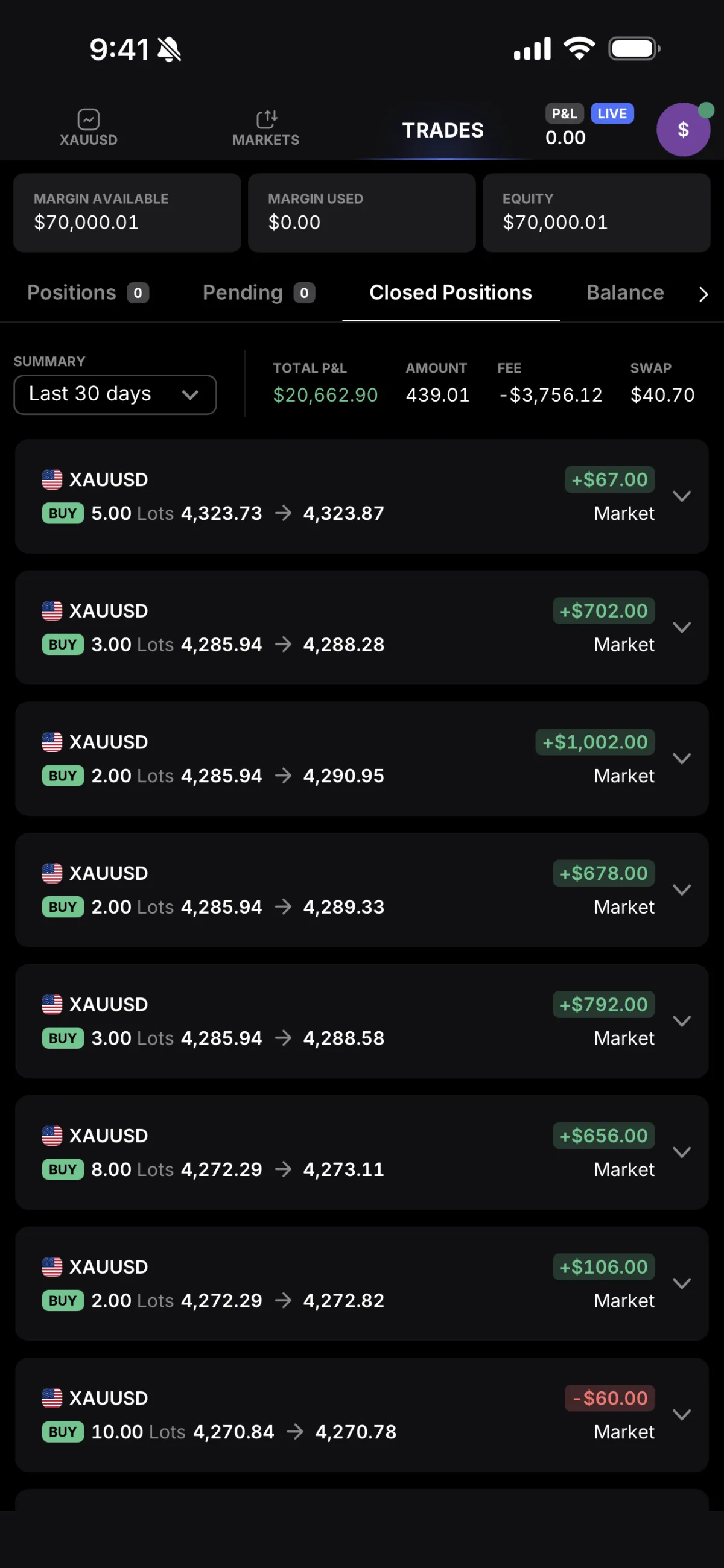The height and width of the screenshot is (1568, 724).
Task: Expand the losing -$60.00 trade
Action: 681,1414
